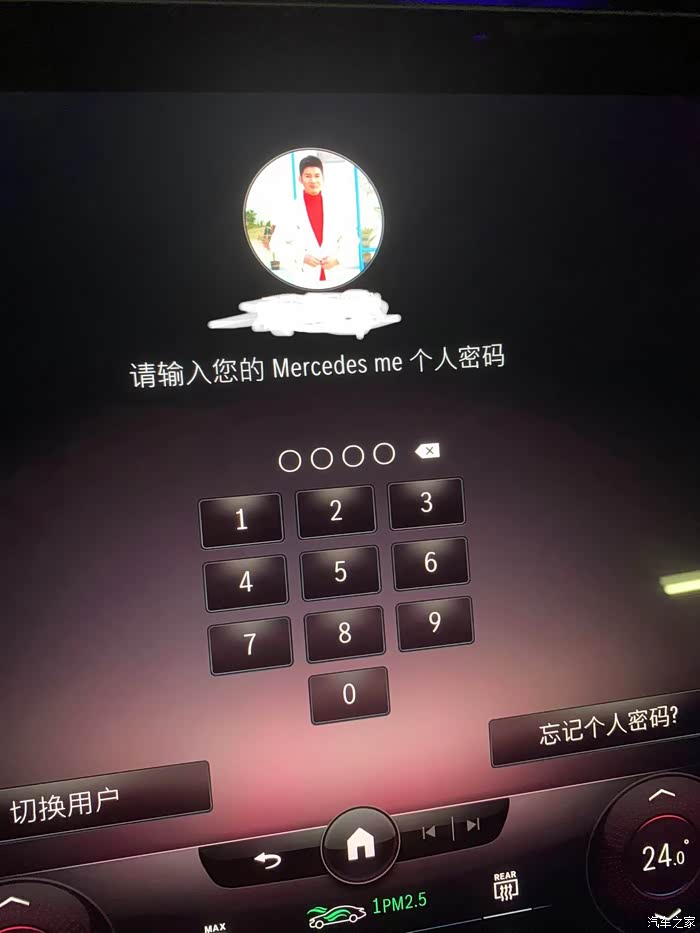Screen dimensions: 700x933
Task: Enter digit 8 on the keypad
Action: 345,633
